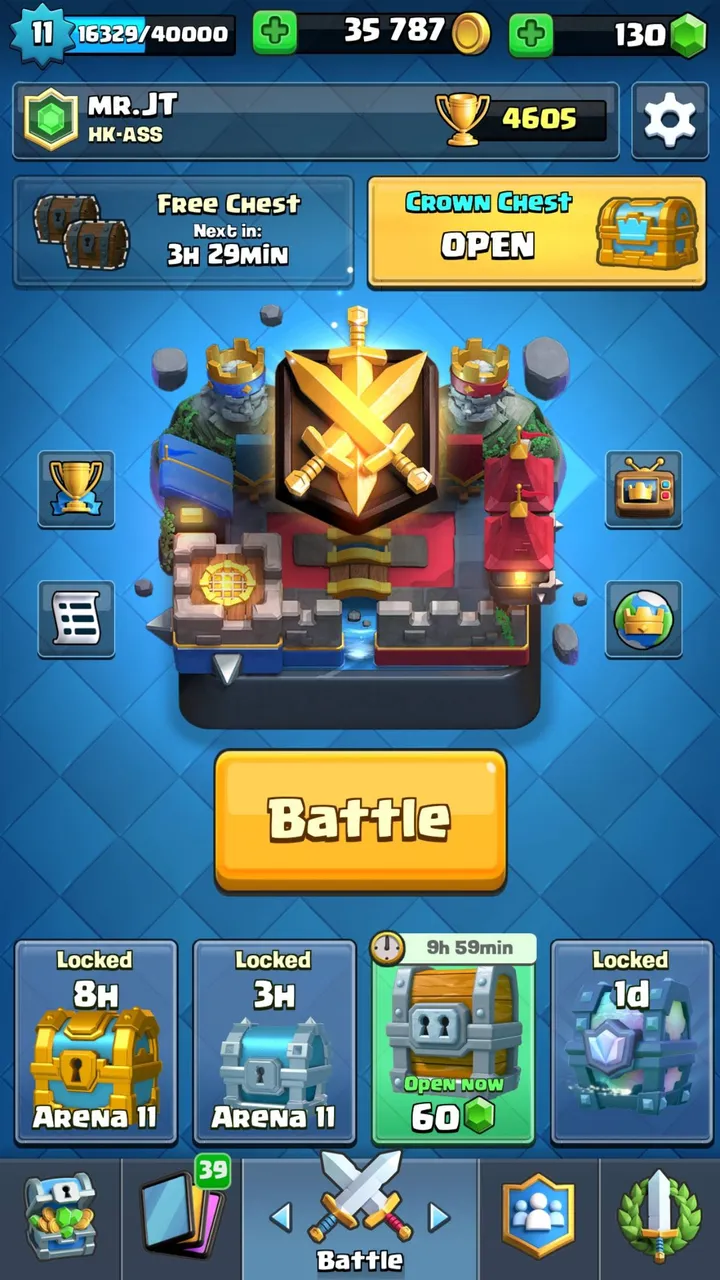Select the 1d locked chest slot

[x=631, y=1041]
